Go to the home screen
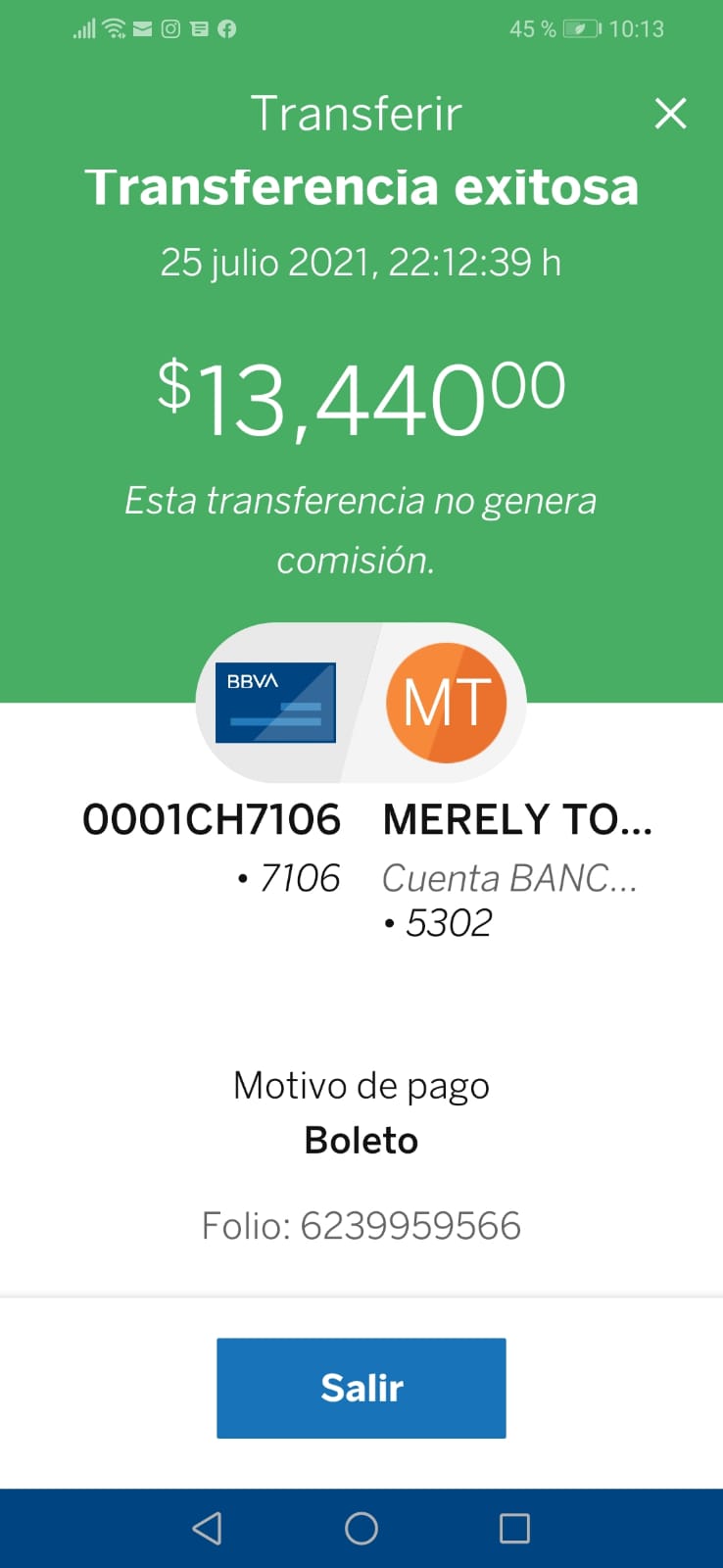 click(x=361, y=1528)
